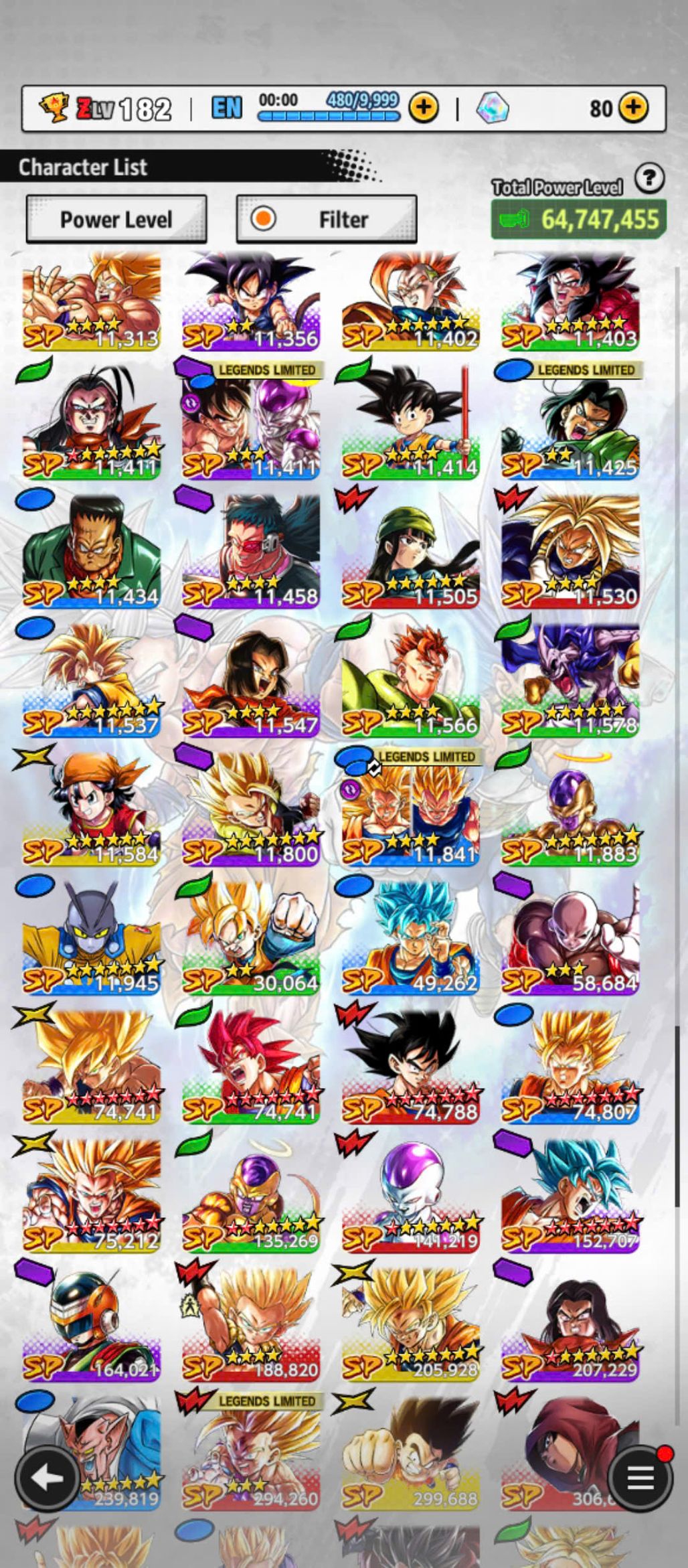Add crystals with the plus button next to 80

[632, 107]
